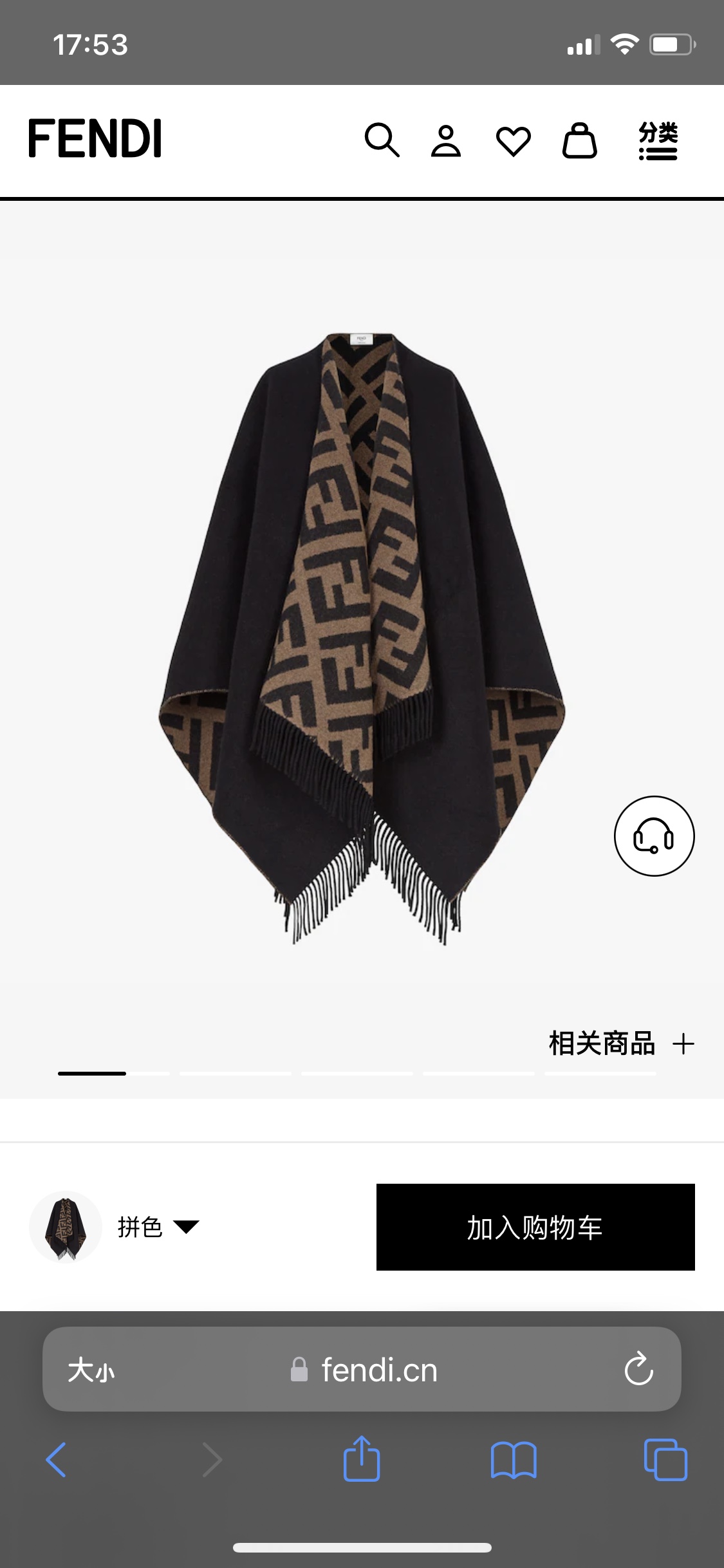Reload the page
The width and height of the screenshot is (724, 1568).
638,1368
